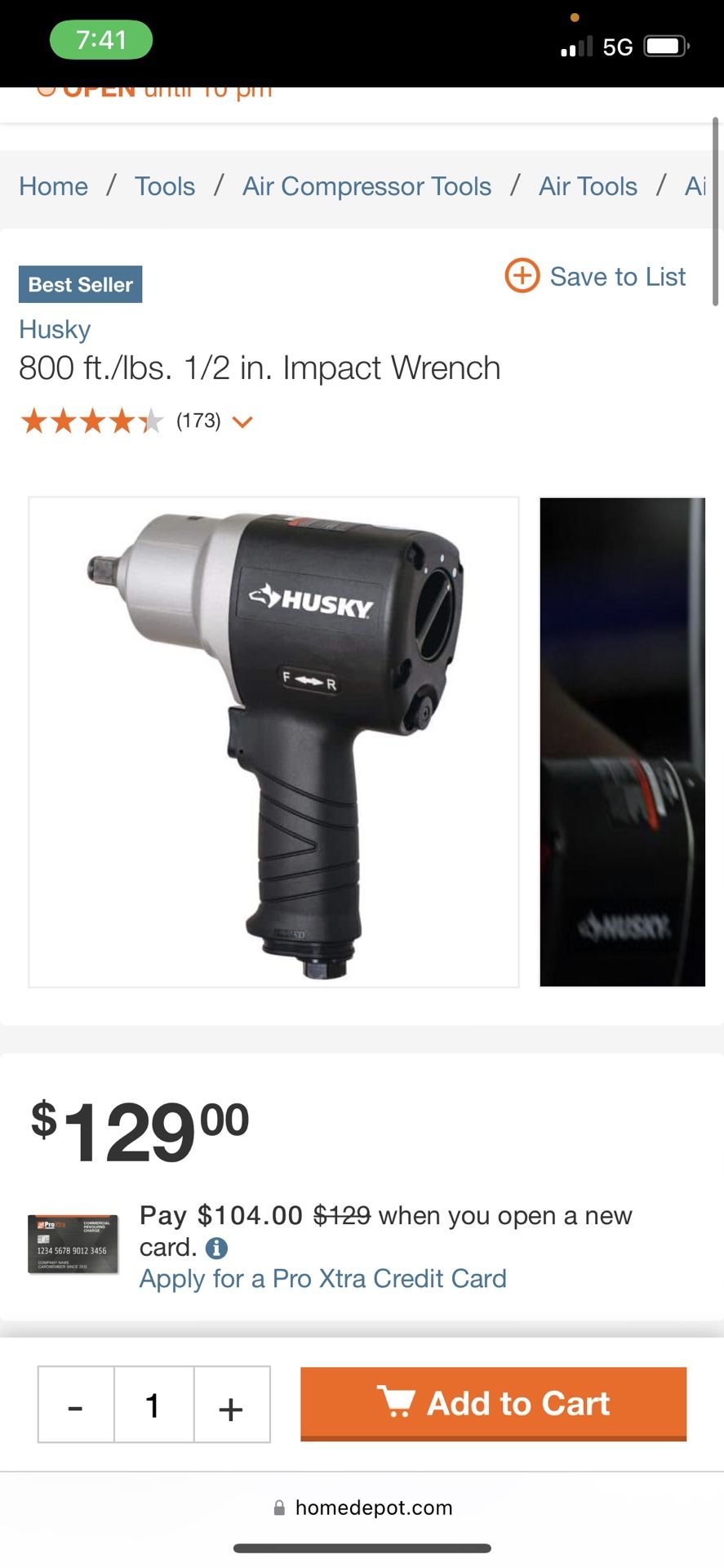The width and height of the screenshot is (724, 1568).
Task: Apply for a Pro Xtra Credit Card
Action: [322, 1278]
